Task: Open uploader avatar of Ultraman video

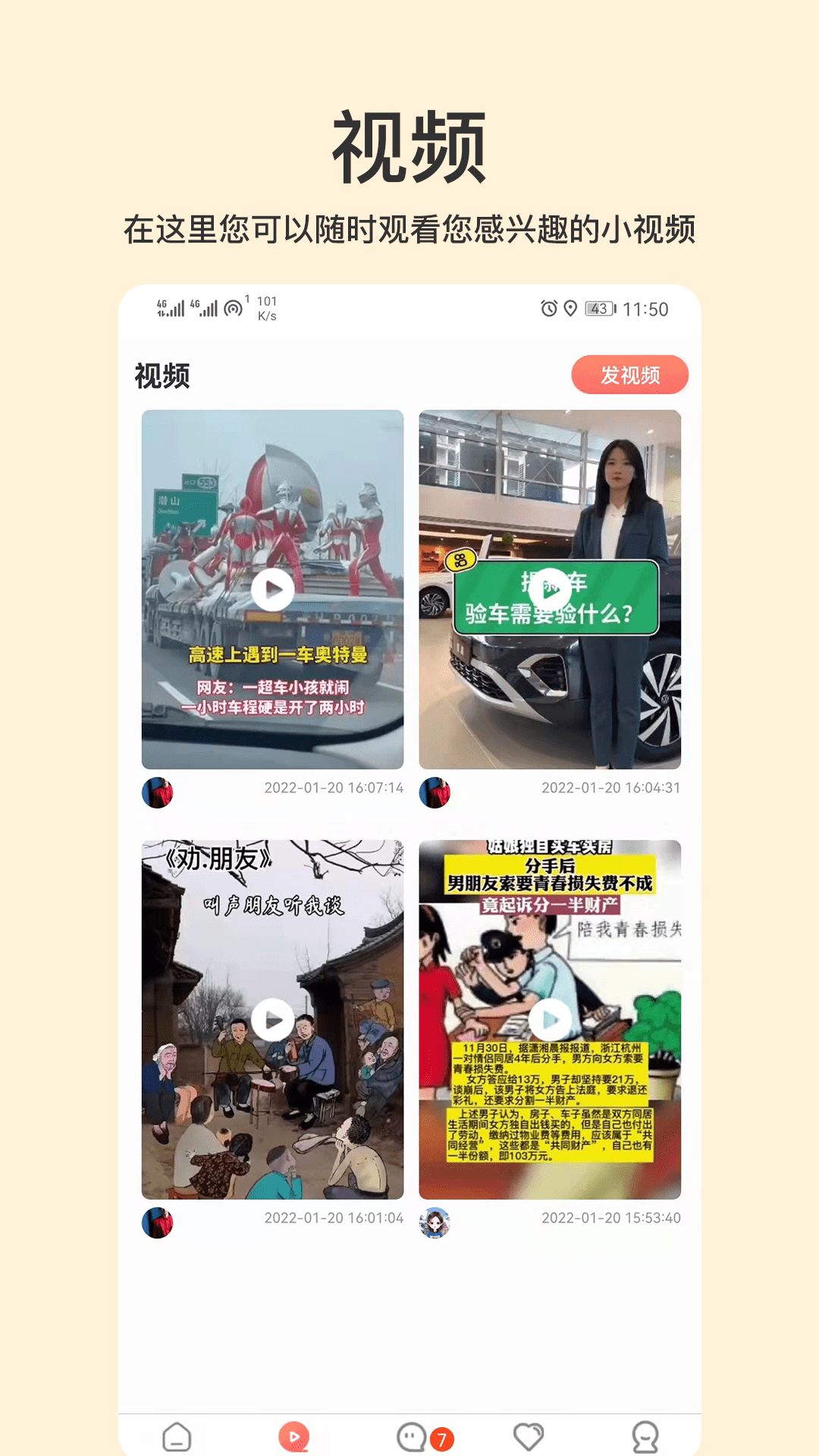Action: 160,793
